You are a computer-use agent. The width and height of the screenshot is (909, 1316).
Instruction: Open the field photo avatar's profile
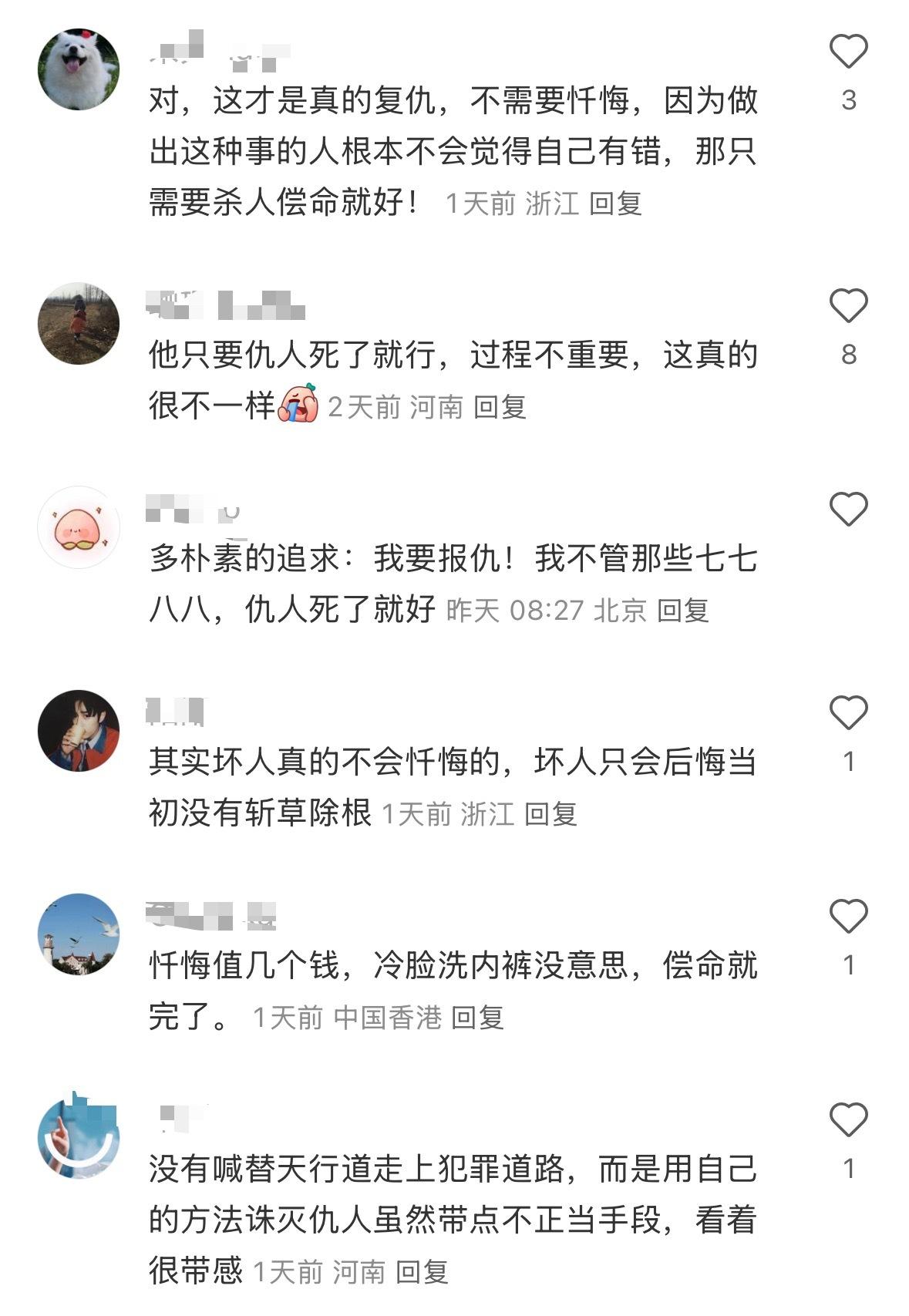point(79,324)
